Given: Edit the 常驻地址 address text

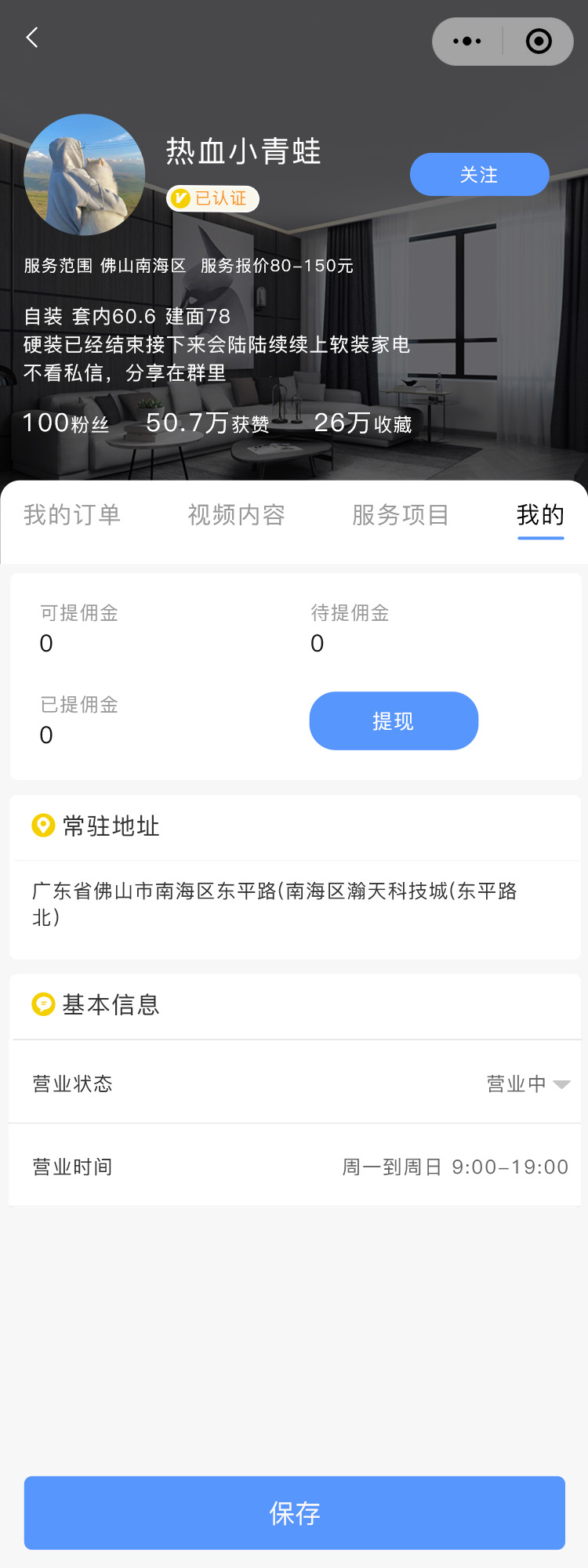Looking at the screenshot, I should click(x=274, y=904).
